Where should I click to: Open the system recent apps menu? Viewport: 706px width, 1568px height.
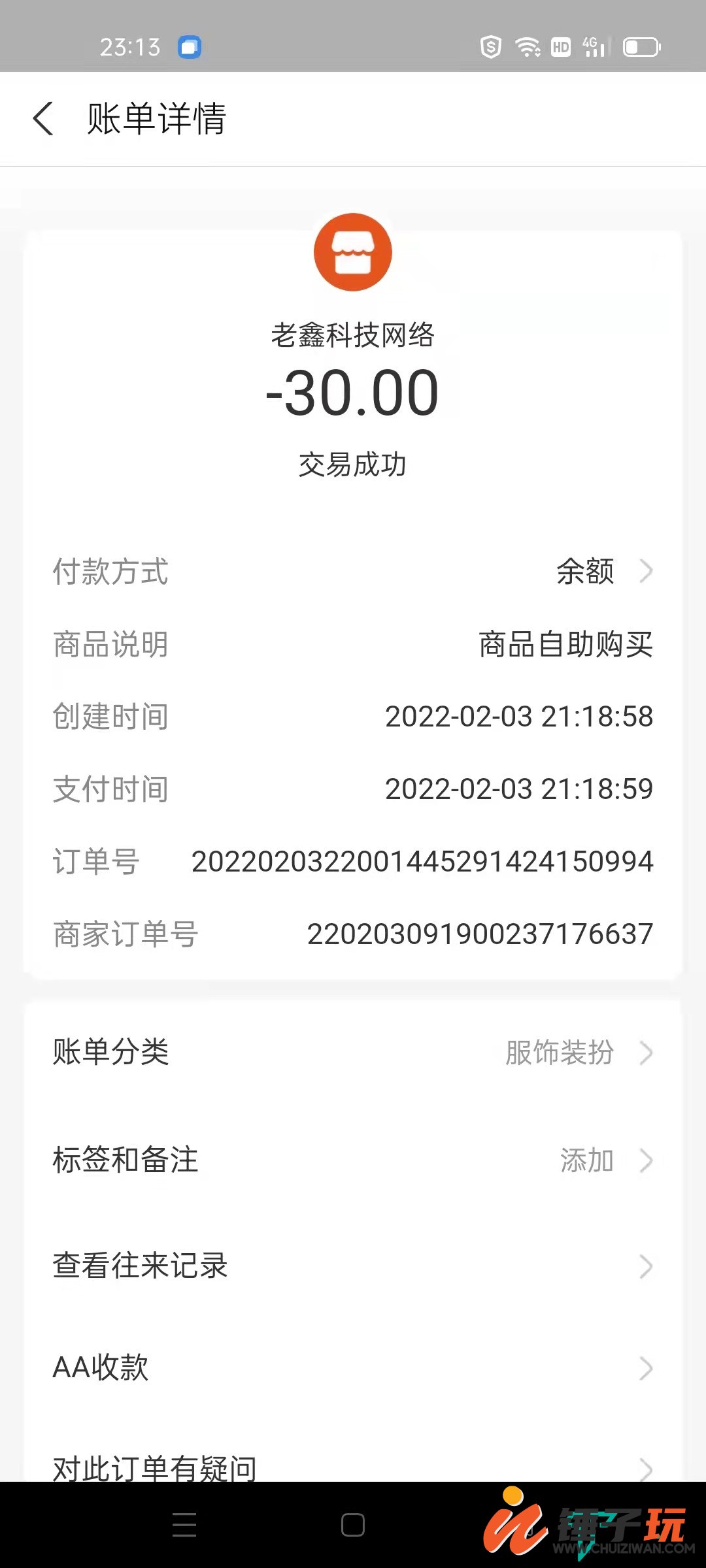[x=184, y=1525]
